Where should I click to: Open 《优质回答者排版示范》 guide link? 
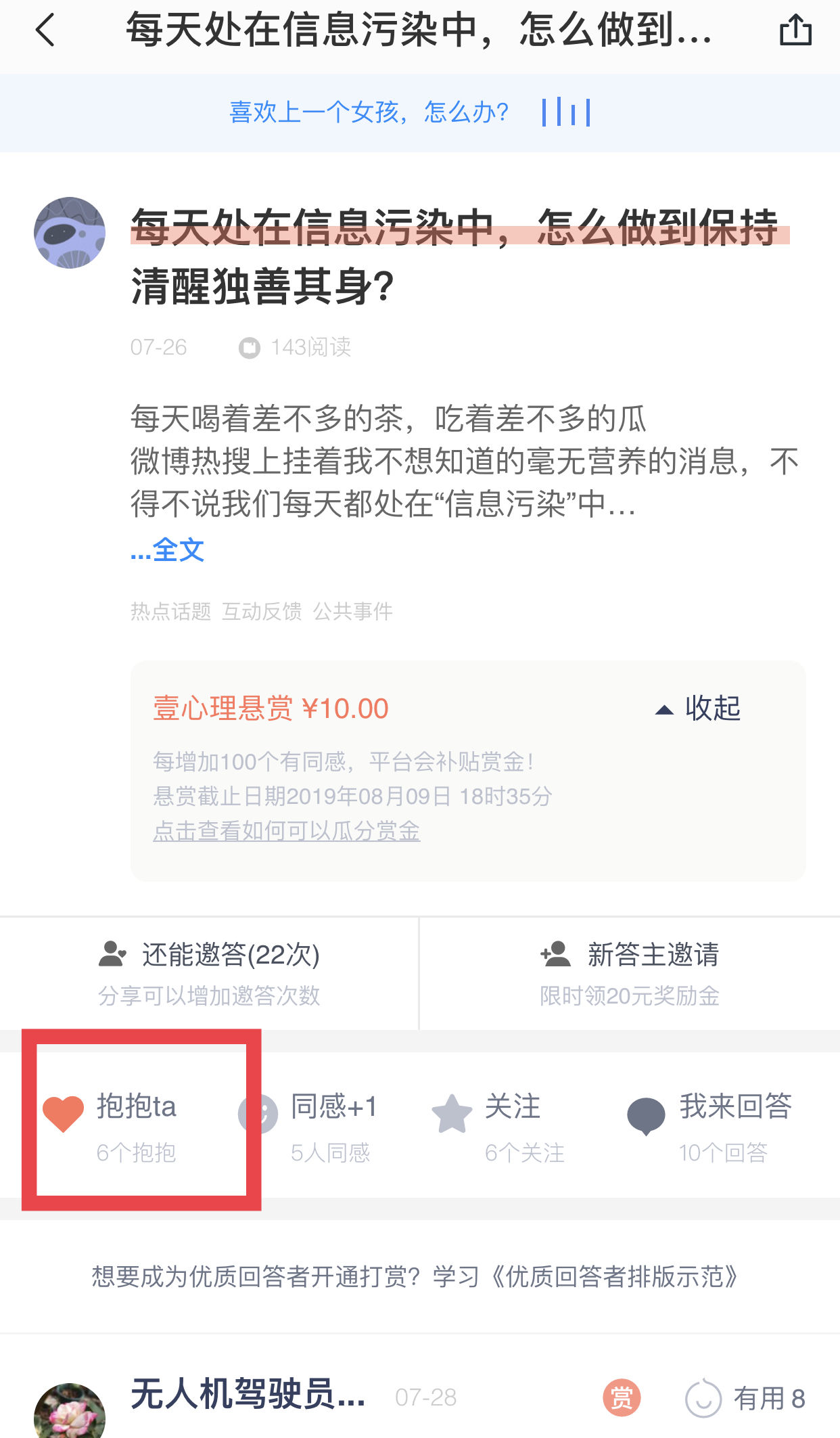(612, 1277)
